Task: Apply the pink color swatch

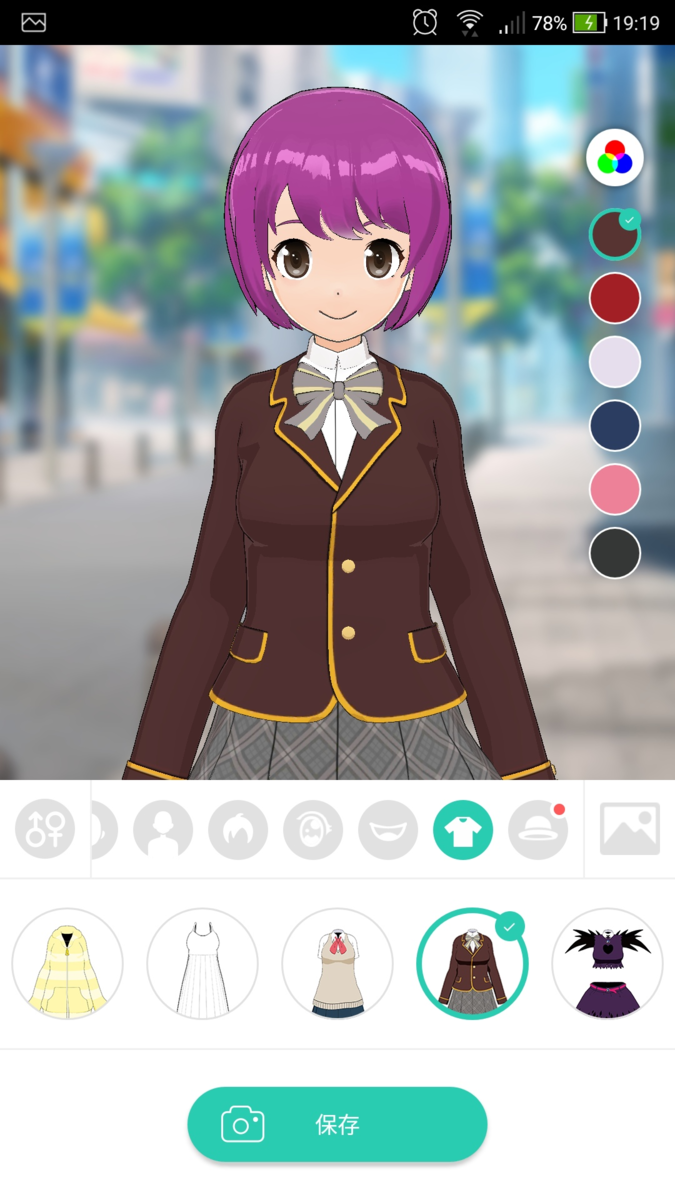Action: (x=614, y=489)
